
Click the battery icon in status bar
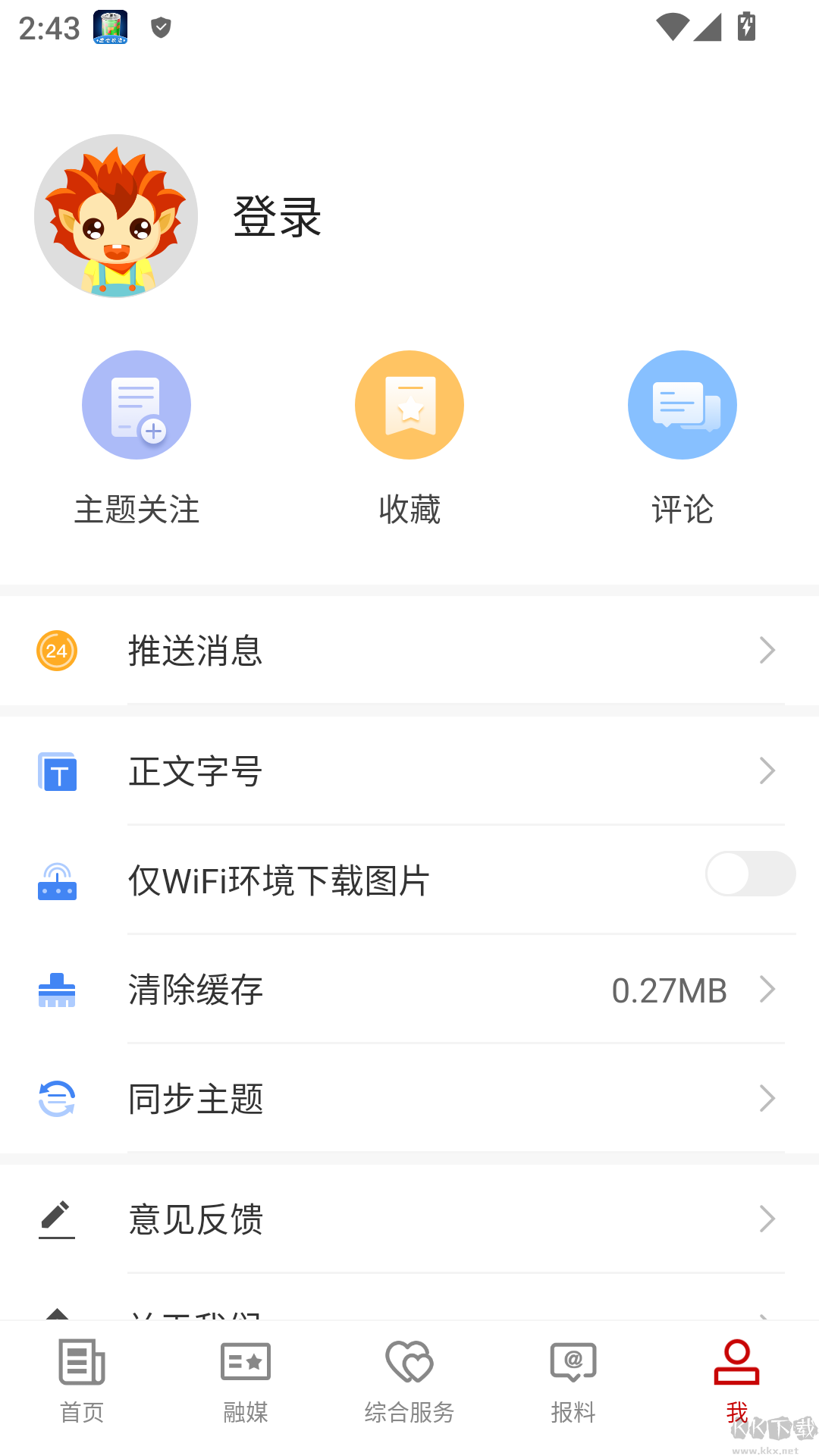(744, 27)
